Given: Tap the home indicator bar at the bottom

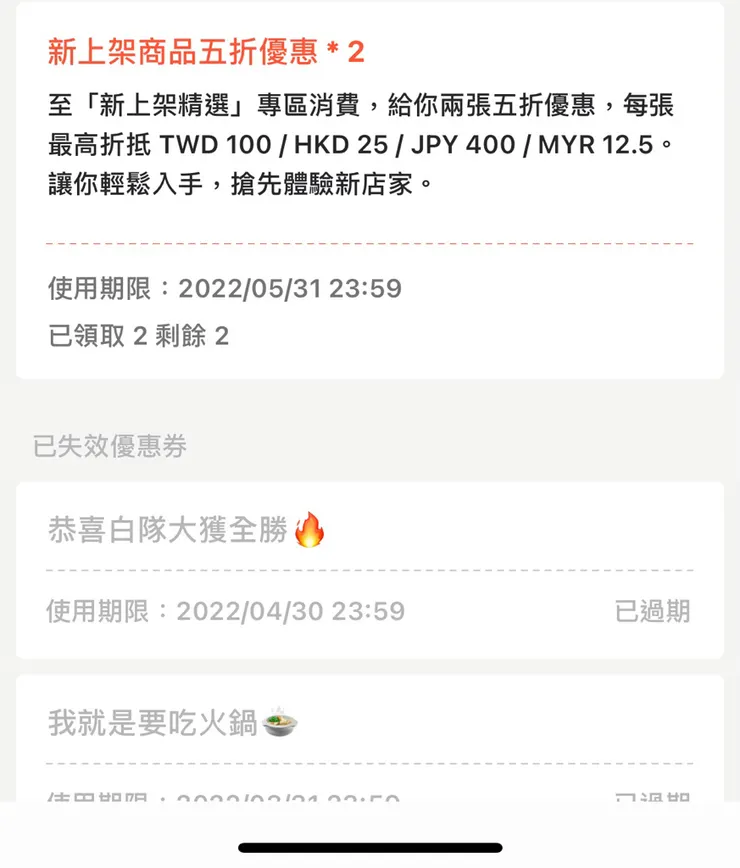Looking at the screenshot, I should [370, 843].
